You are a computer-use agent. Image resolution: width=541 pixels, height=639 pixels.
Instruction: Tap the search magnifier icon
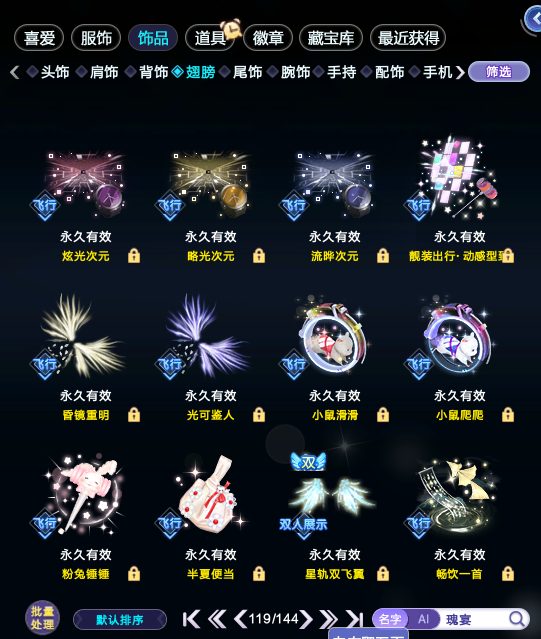pyautogui.click(x=517, y=619)
